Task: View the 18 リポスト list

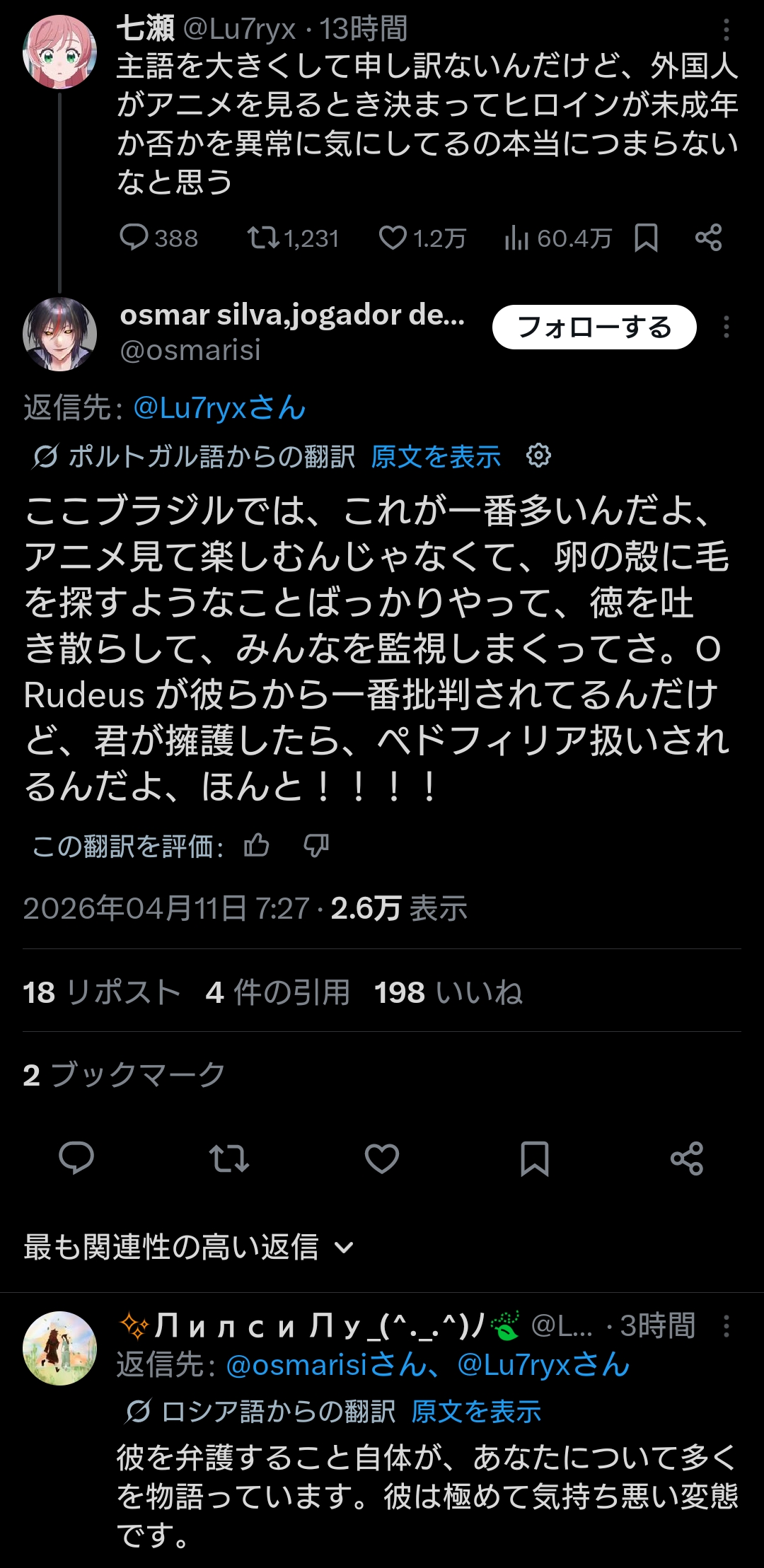Action: point(101,992)
